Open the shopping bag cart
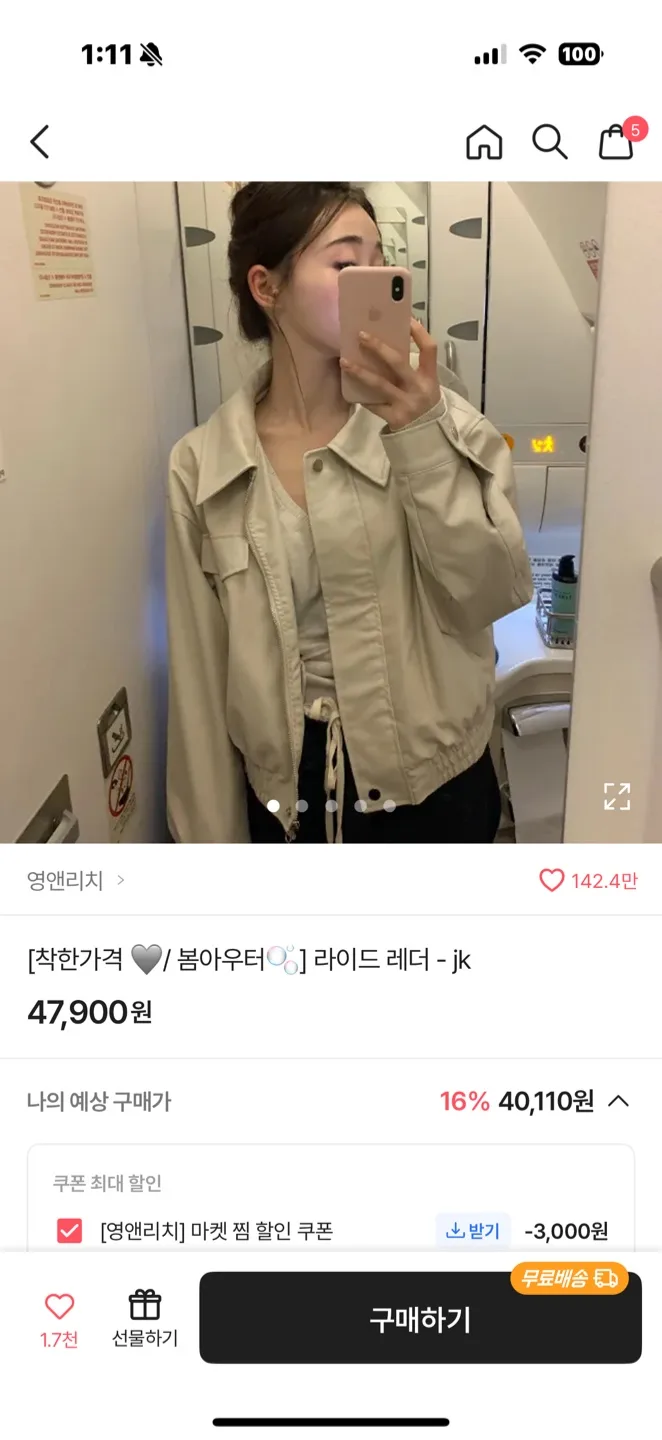 [x=616, y=142]
